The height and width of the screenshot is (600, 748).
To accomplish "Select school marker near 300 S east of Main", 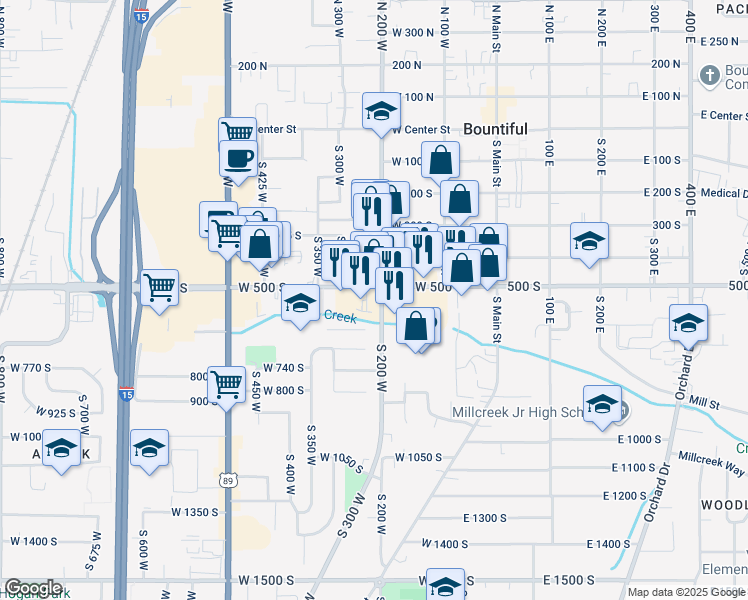I will [590, 241].
